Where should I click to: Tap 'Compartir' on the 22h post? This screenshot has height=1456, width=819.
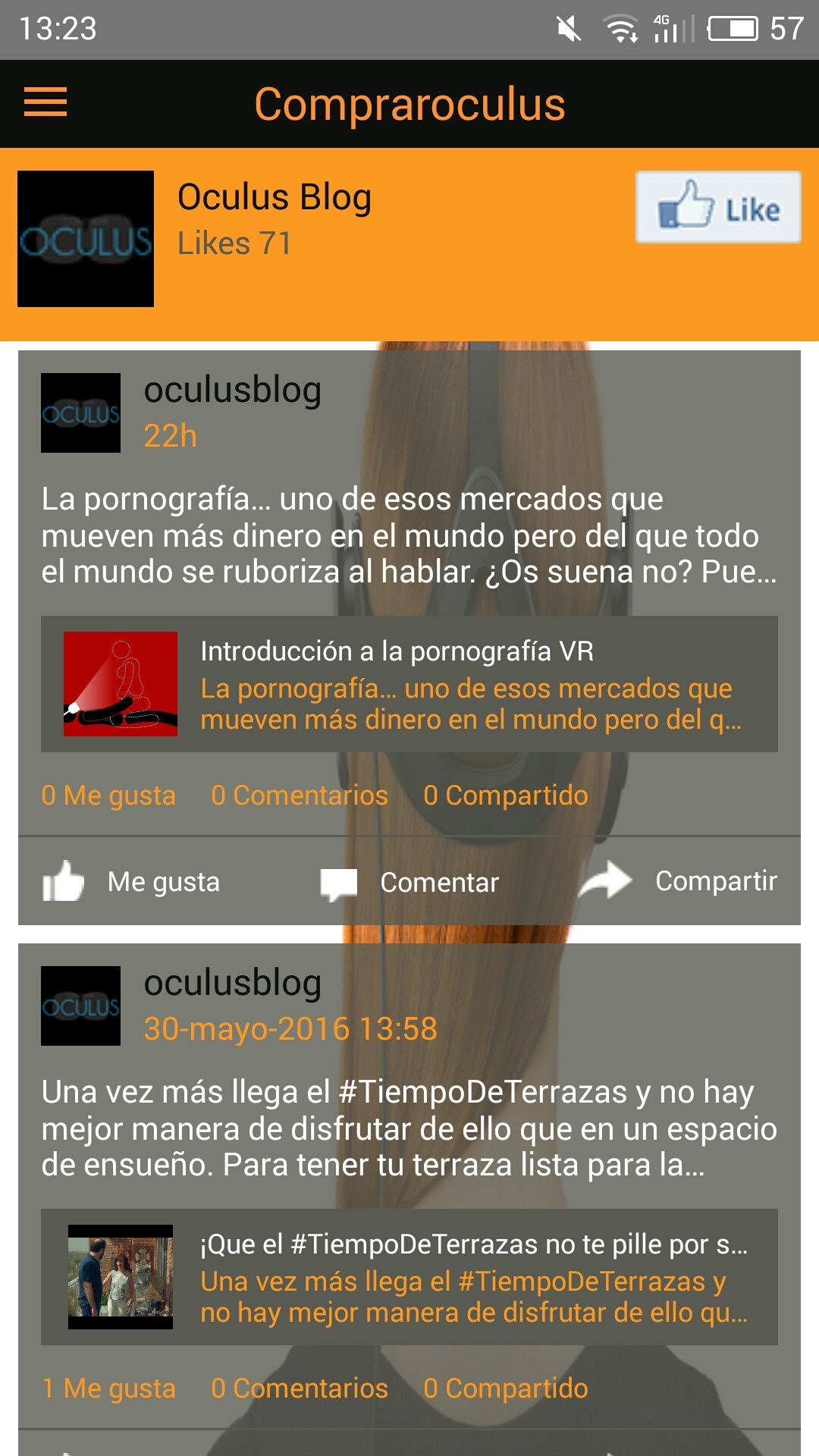[679, 881]
